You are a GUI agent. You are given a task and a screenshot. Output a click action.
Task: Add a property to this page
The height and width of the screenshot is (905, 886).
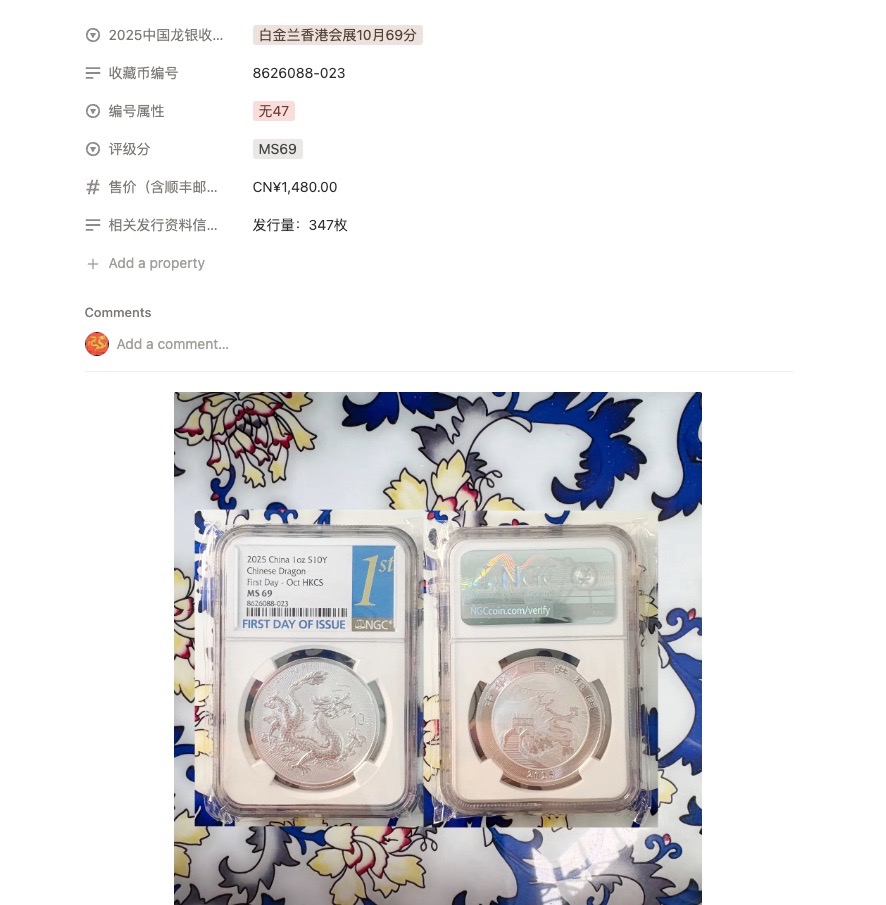156,263
